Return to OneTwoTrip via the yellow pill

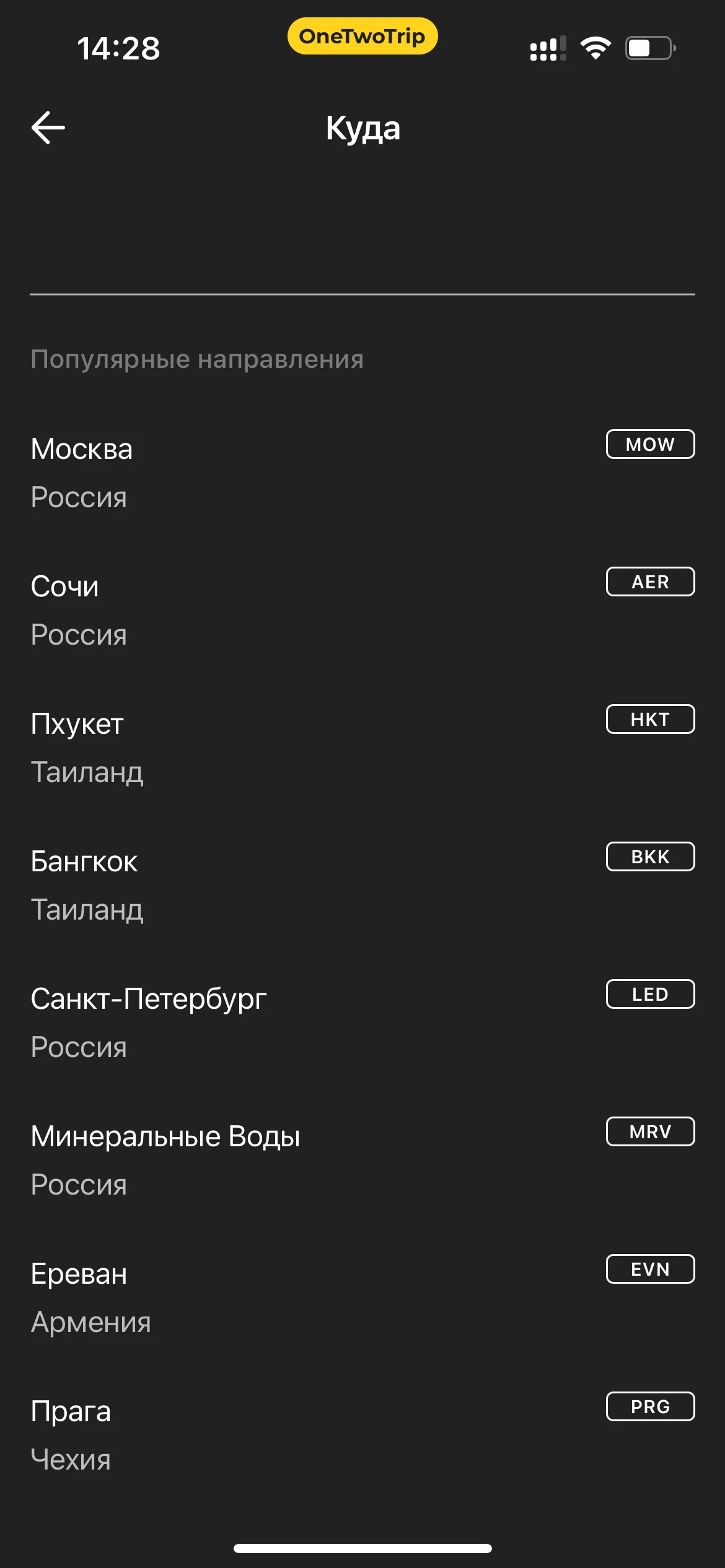click(362, 37)
